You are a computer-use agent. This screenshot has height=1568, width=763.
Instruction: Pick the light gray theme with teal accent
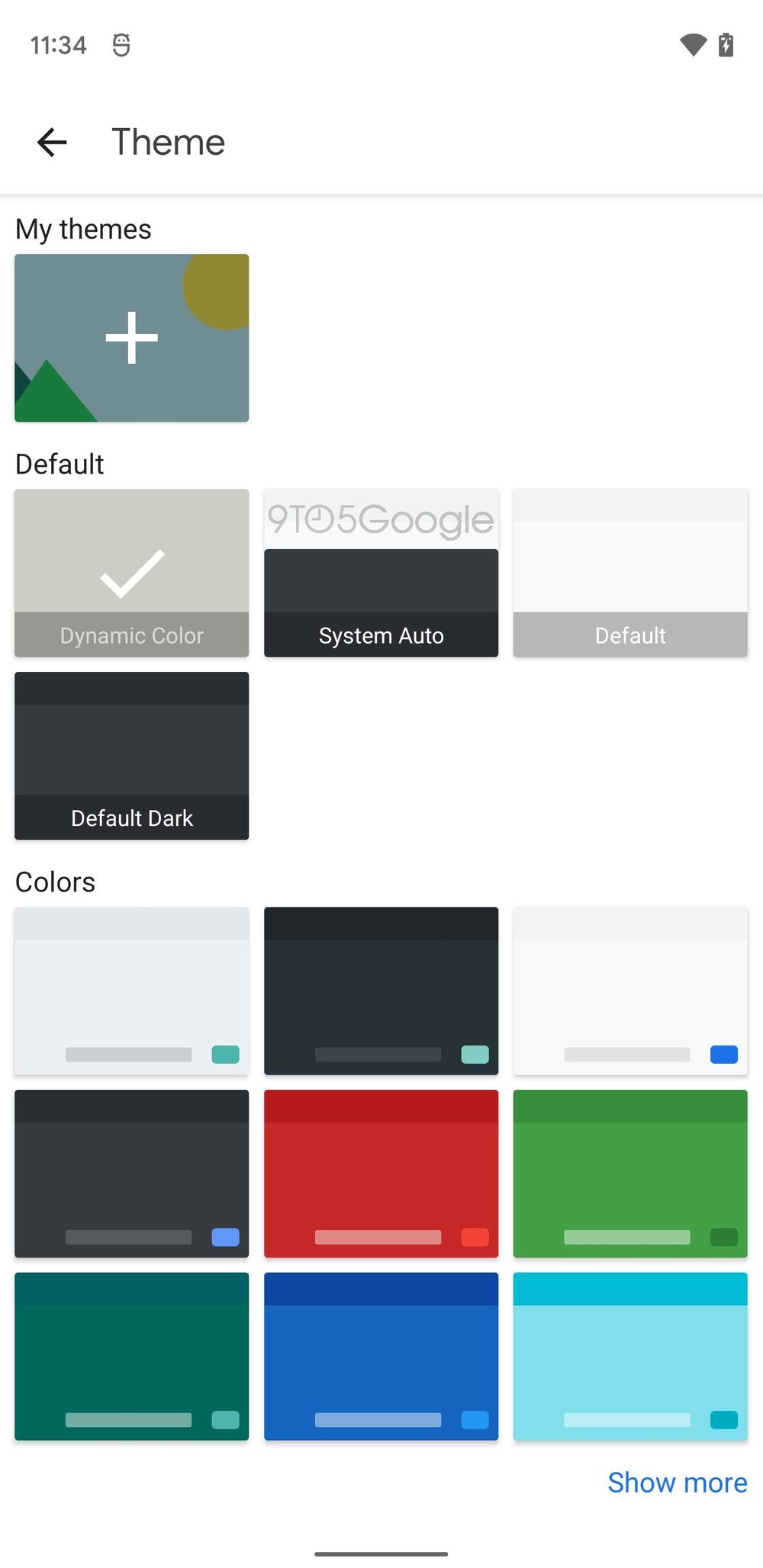132,991
